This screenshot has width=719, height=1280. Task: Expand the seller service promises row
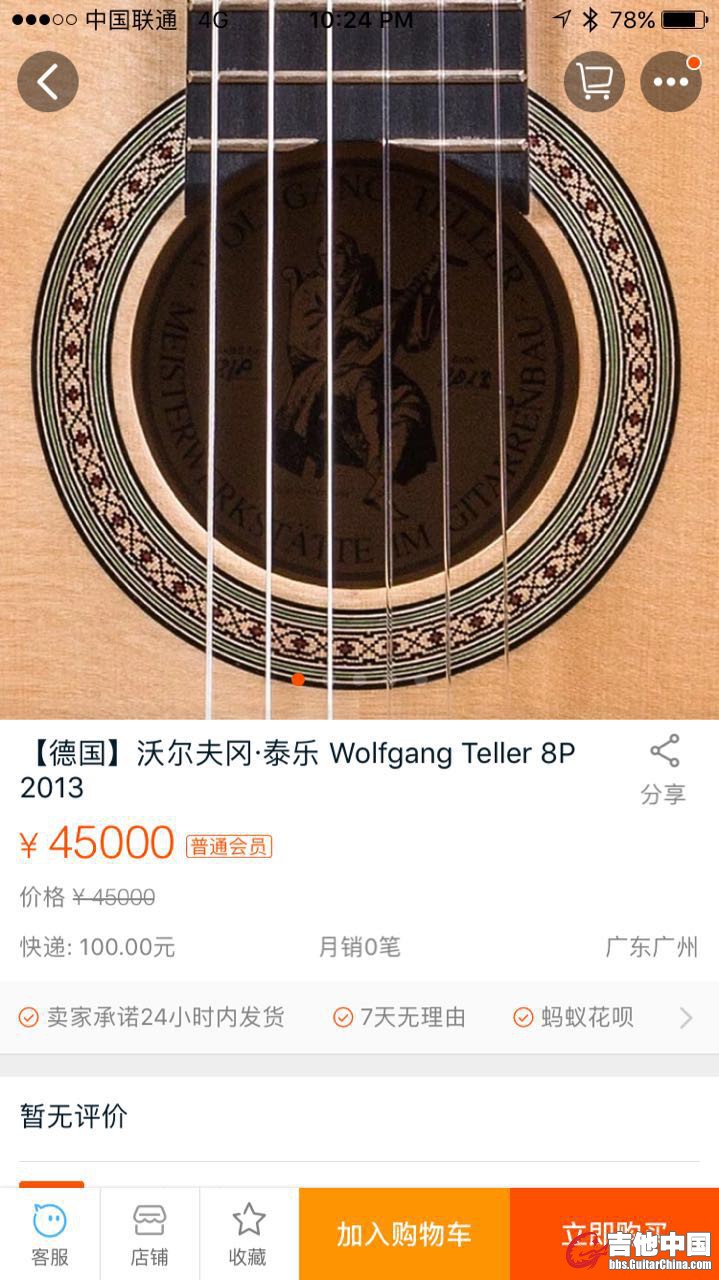pos(685,1018)
